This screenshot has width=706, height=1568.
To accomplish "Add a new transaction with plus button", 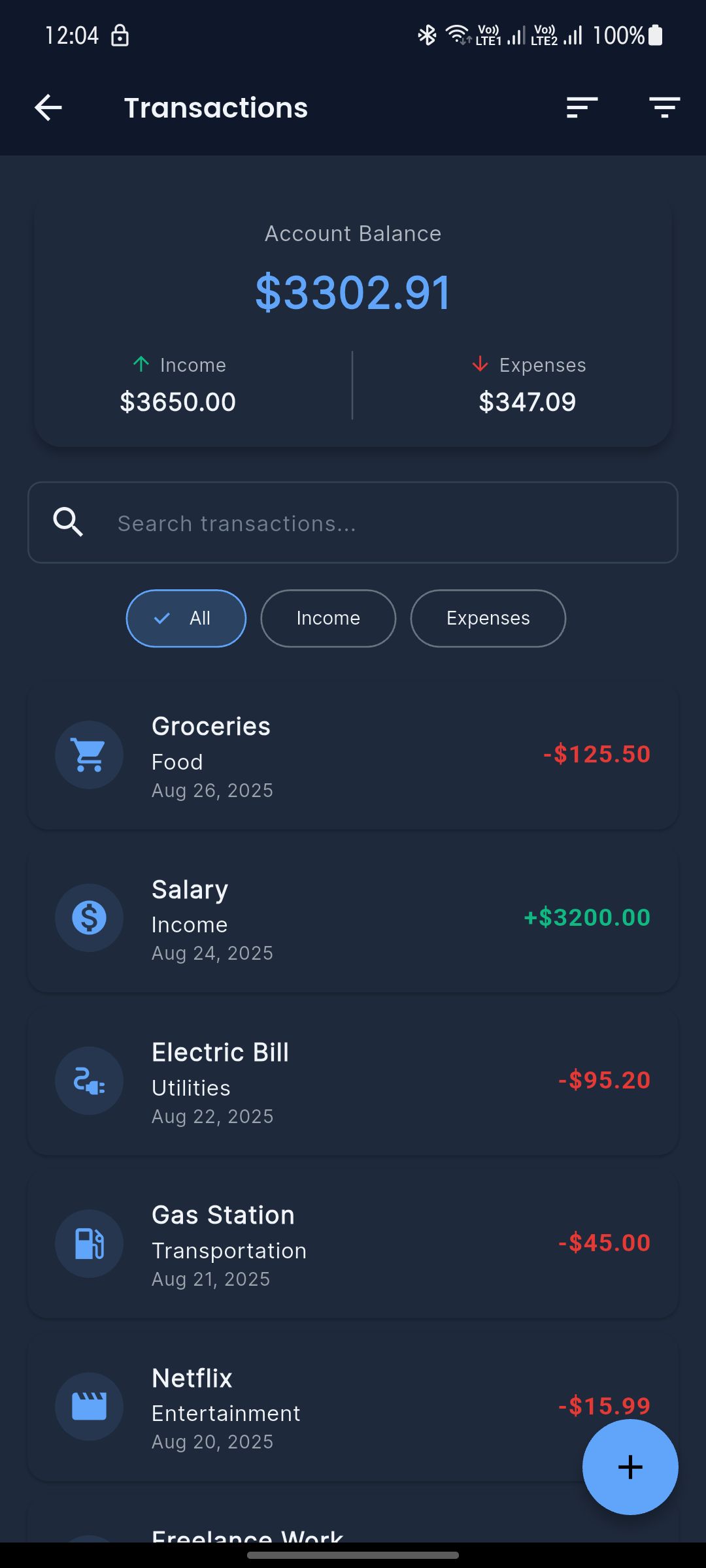I will click(x=630, y=1467).
